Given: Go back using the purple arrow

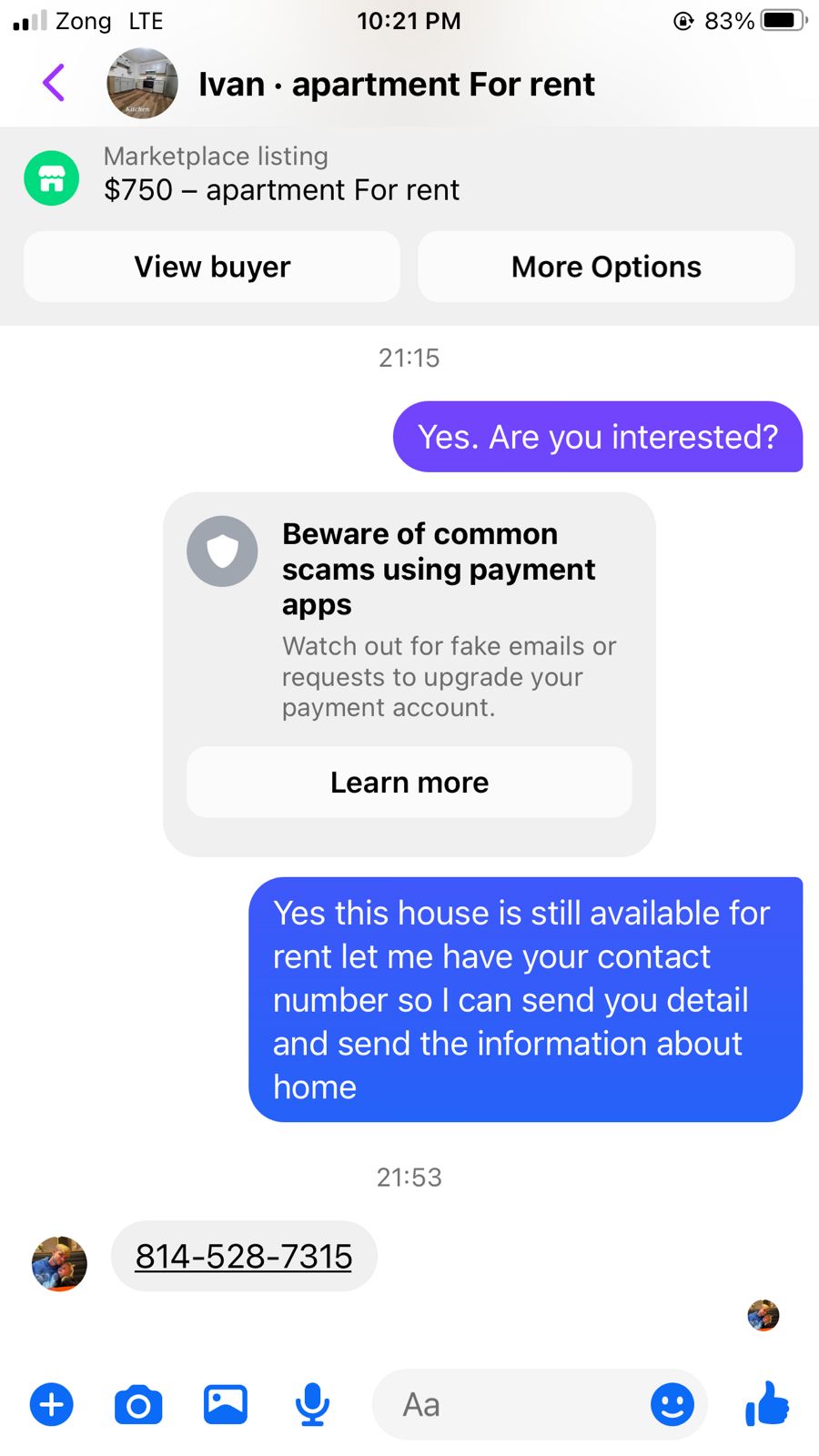Looking at the screenshot, I should (55, 83).
